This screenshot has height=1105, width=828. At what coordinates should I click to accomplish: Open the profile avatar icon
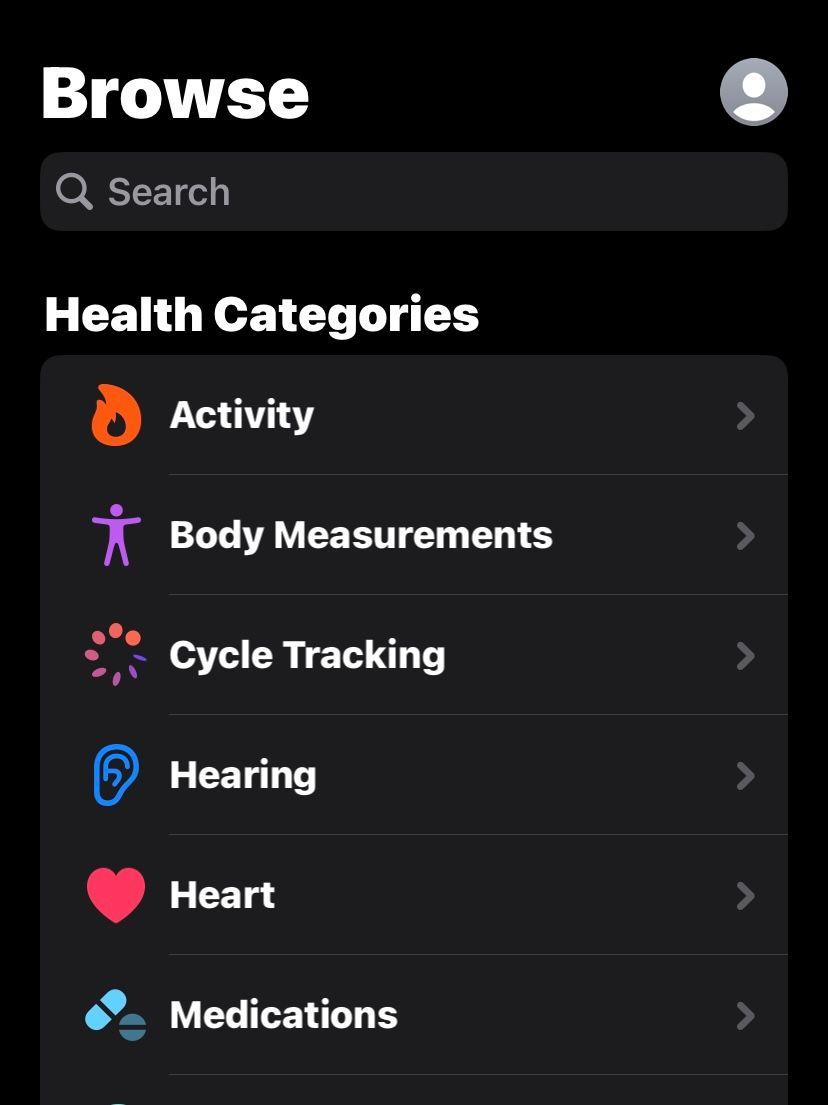coord(754,91)
